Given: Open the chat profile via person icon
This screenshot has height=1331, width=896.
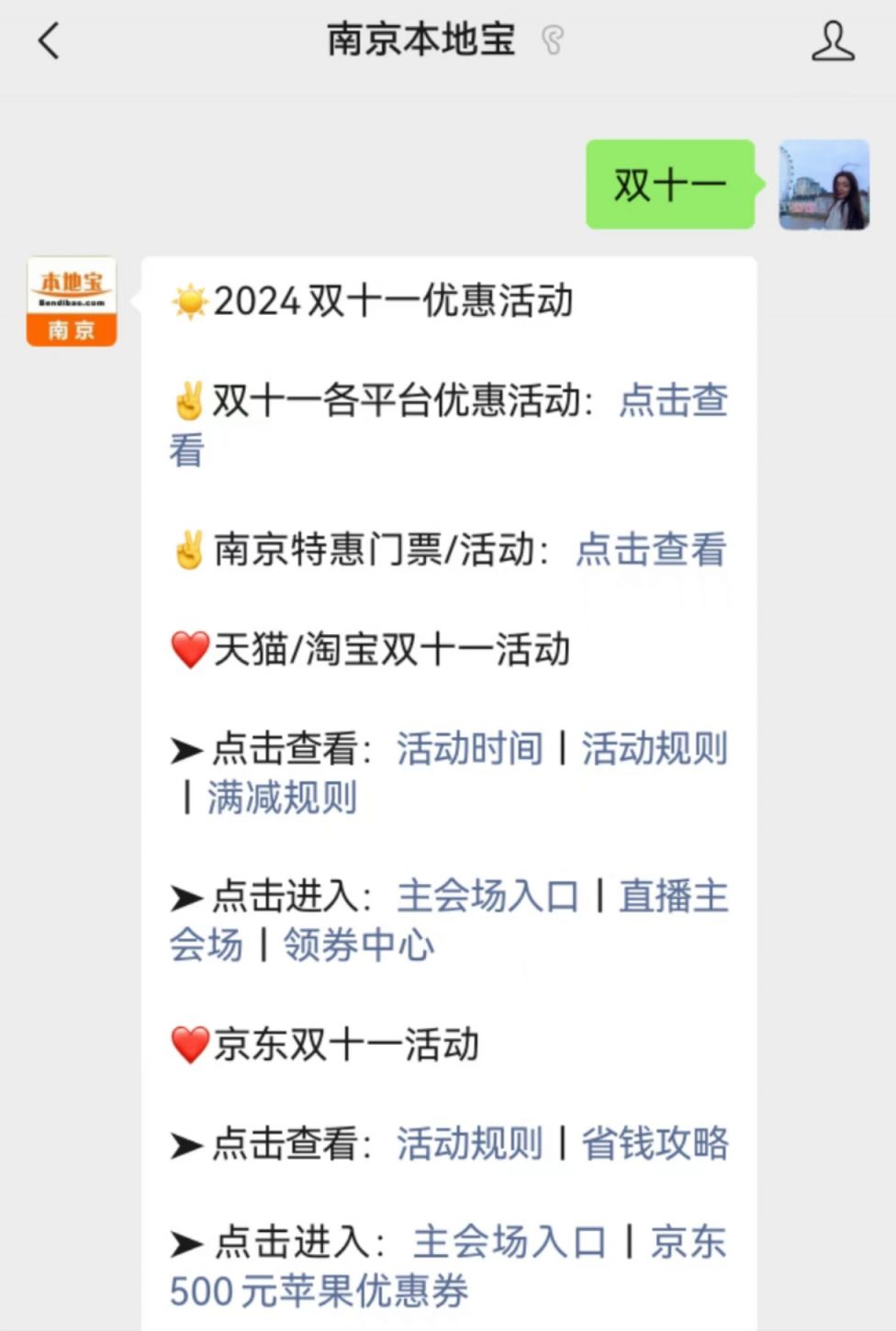Looking at the screenshot, I should pos(833,40).
